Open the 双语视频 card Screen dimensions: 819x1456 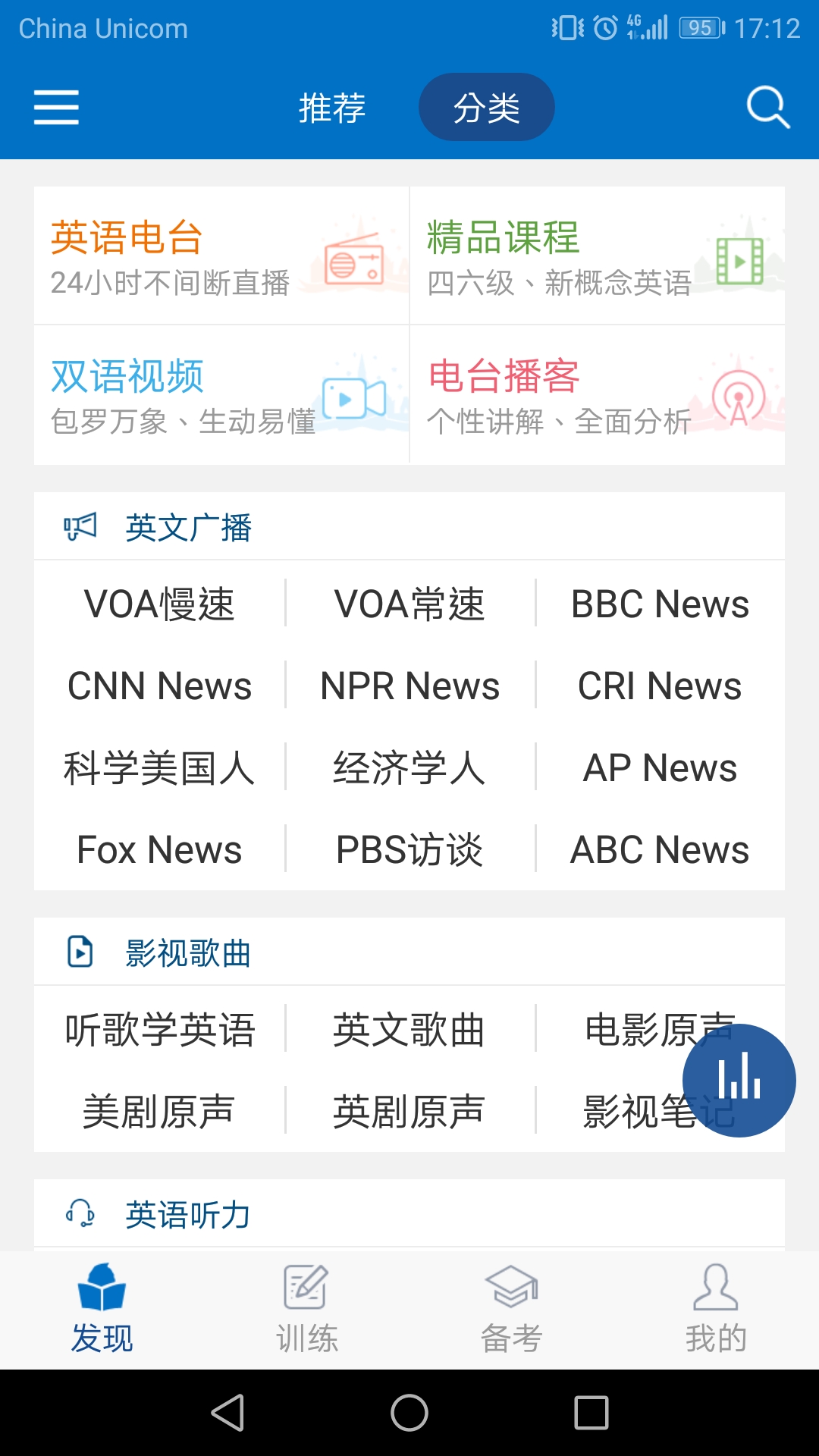pyautogui.click(x=221, y=394)
